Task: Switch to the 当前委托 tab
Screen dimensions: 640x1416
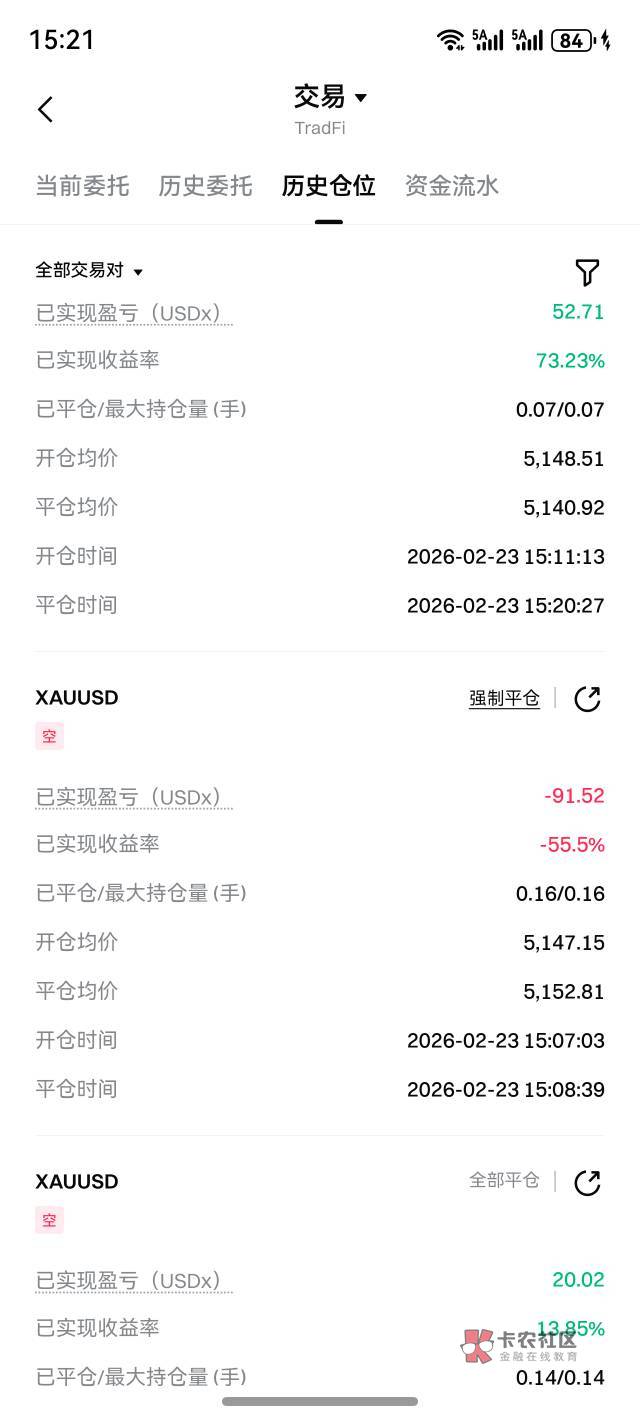Action: tap(82, 186)
